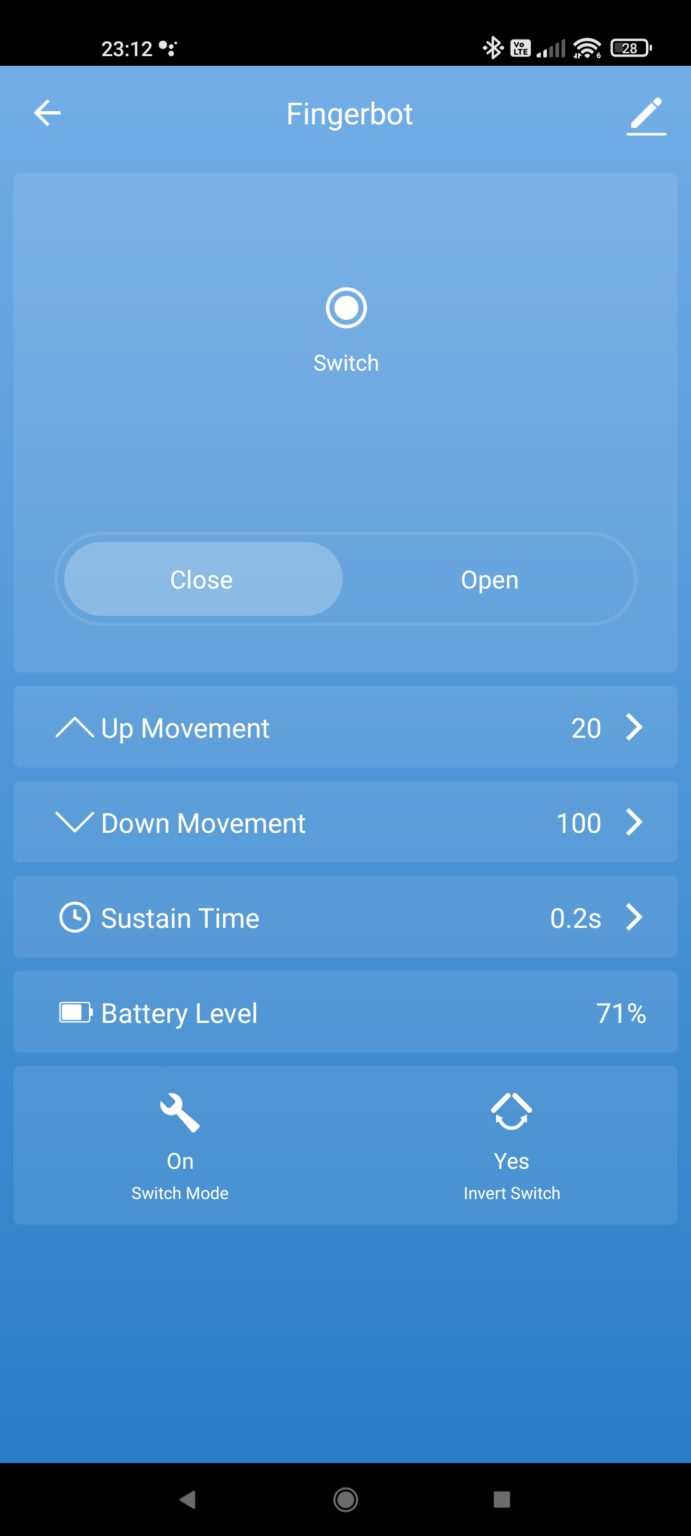Tap the system home button
Screen dimensions: 691x1536
[x=346, y=1499]
